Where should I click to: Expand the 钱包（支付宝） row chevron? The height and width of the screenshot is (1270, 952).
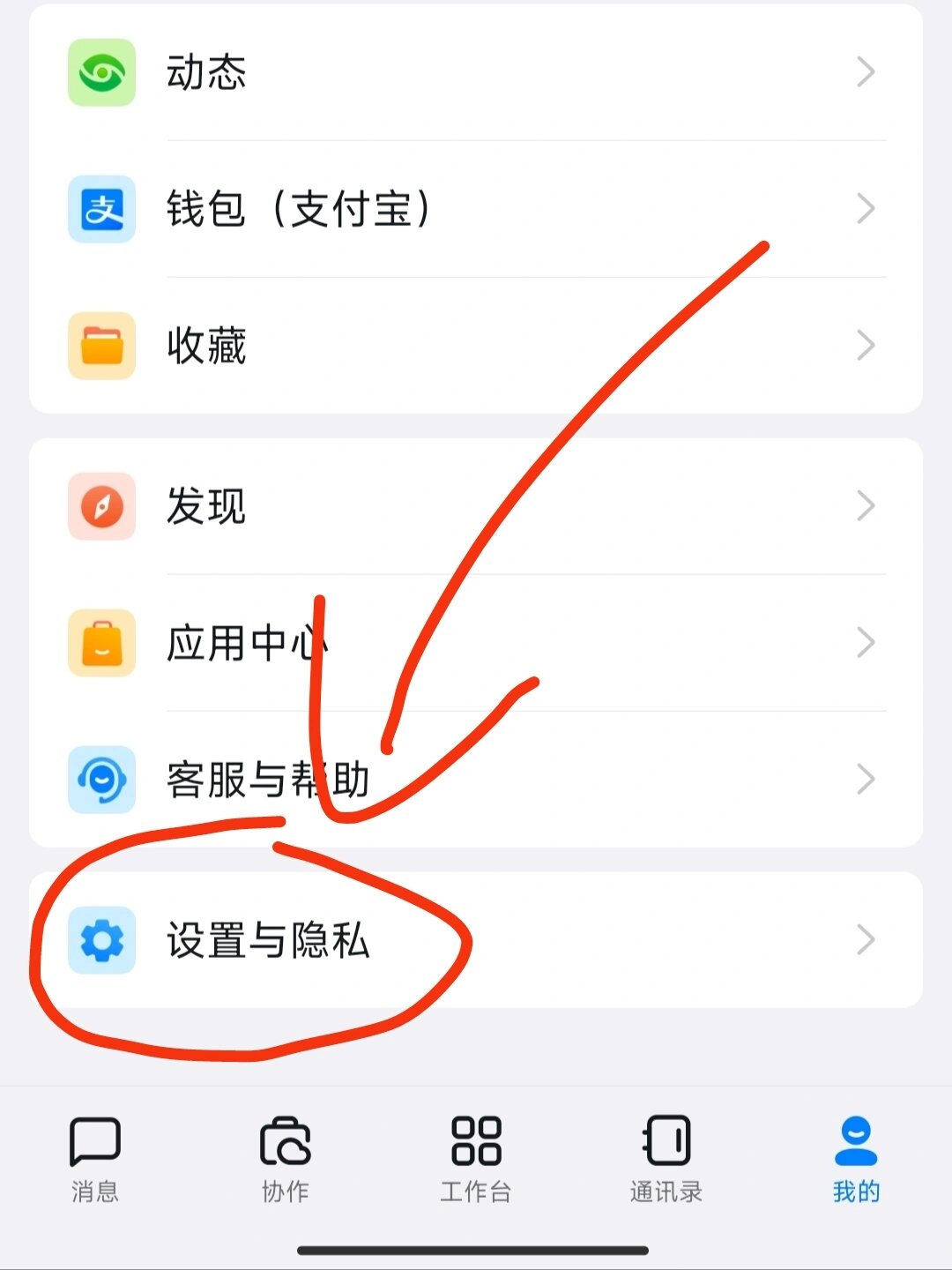865,210
